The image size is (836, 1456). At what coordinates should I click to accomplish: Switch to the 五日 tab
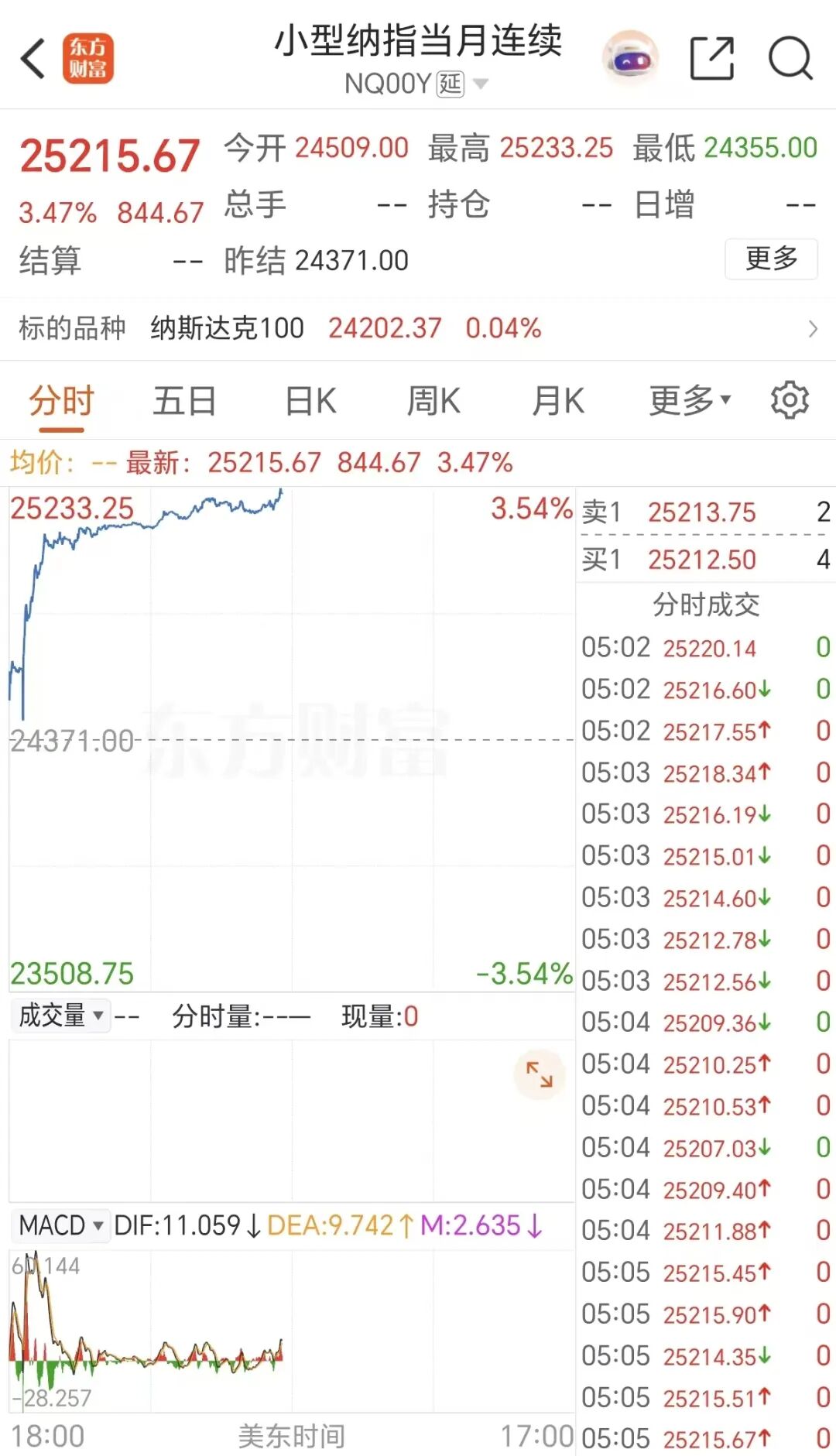pyautogui.click(x=184, y=401)
